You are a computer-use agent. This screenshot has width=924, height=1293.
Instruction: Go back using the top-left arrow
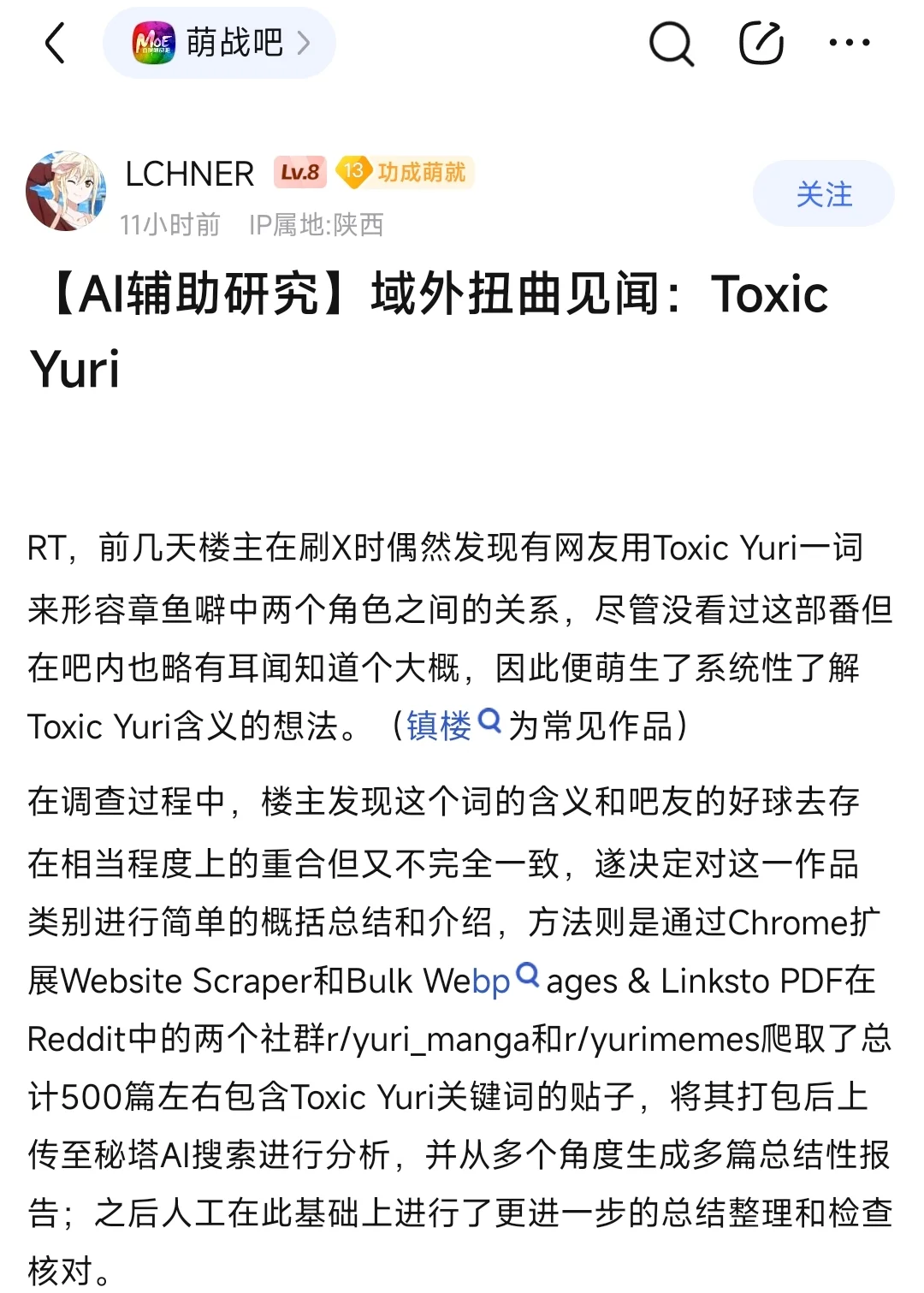(x=56, y=43)
